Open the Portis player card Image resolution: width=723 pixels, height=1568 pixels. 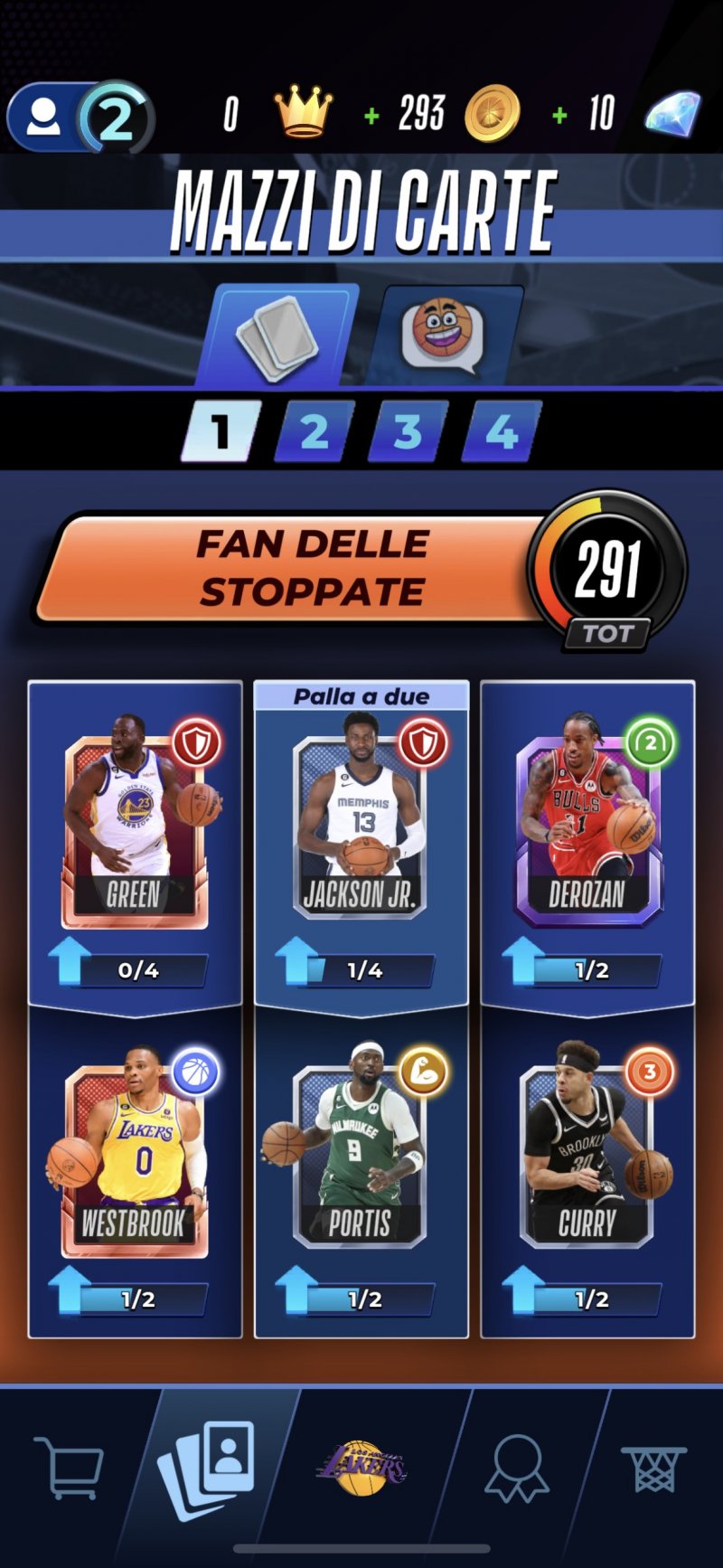click(x=361, y=1157)
